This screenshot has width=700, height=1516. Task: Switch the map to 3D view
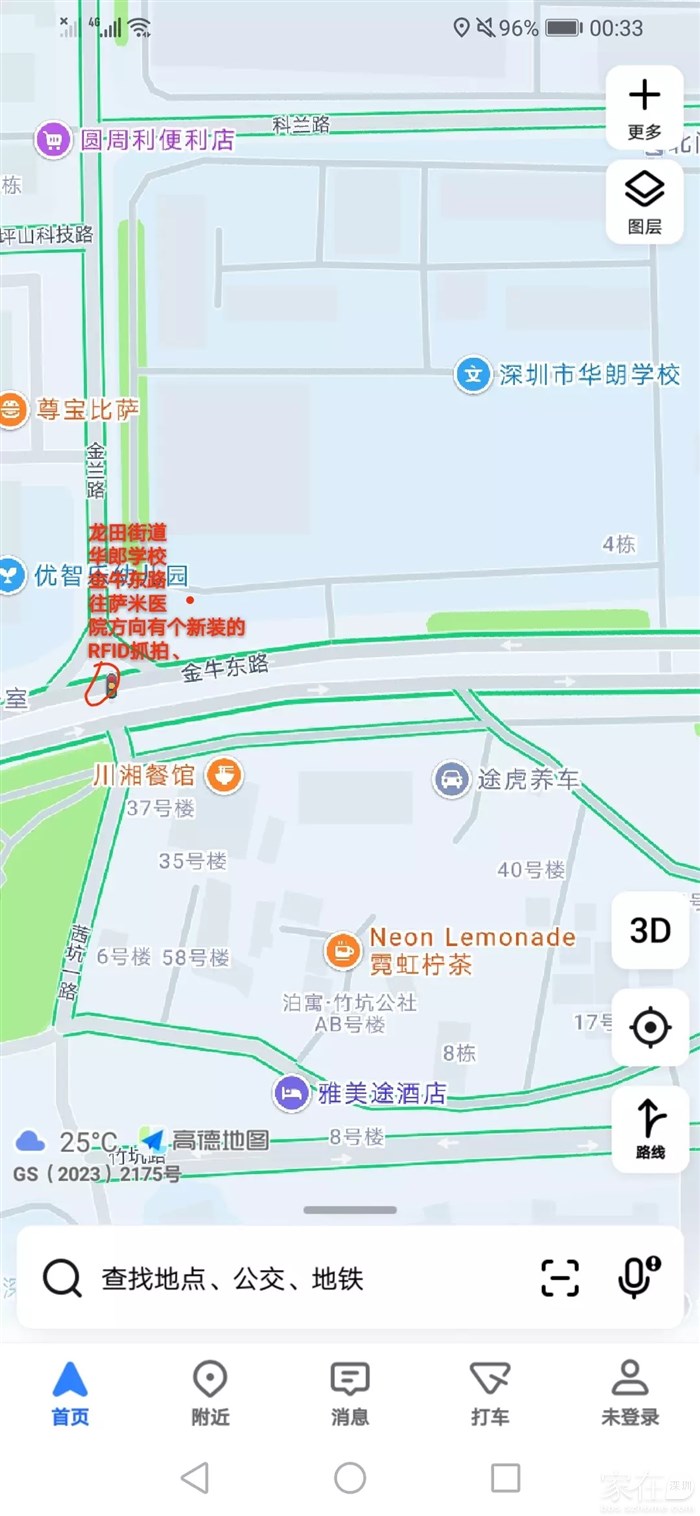tap(650, 931)
